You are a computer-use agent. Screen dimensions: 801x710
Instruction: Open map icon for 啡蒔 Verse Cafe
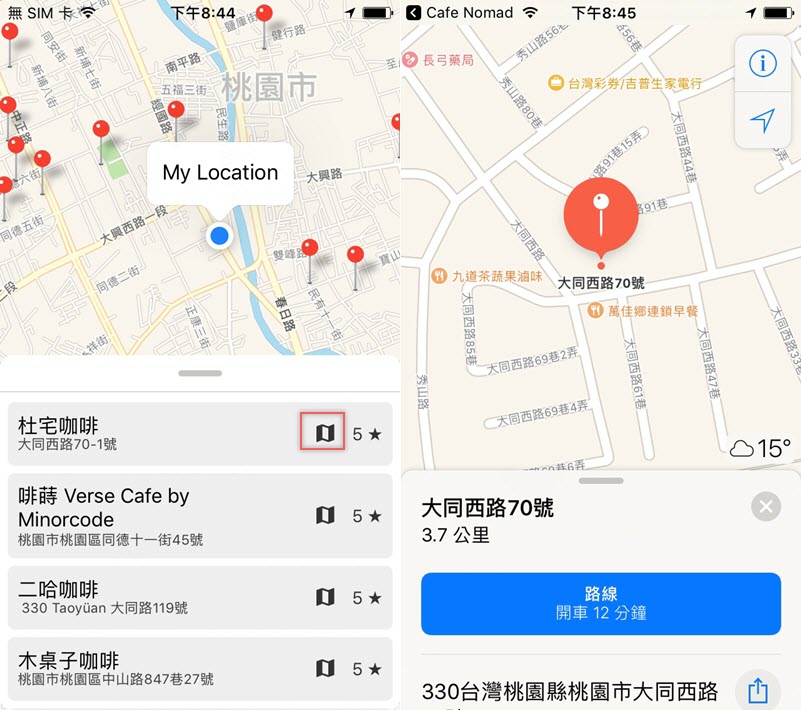[x=324, y=515]
